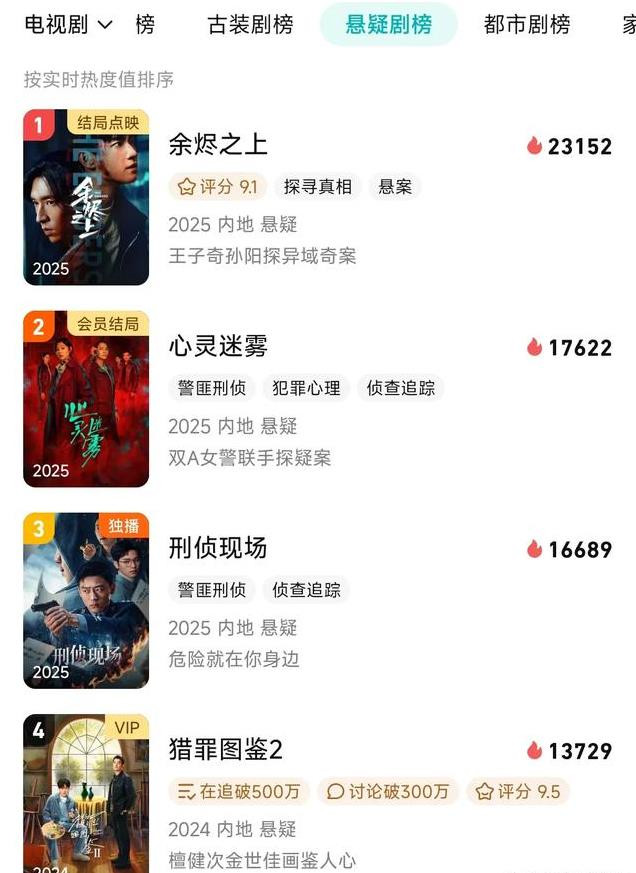Switch to the 古装剧榜 tab
Image resolution: width=636 pixels, height=873 pixels.
250,25
